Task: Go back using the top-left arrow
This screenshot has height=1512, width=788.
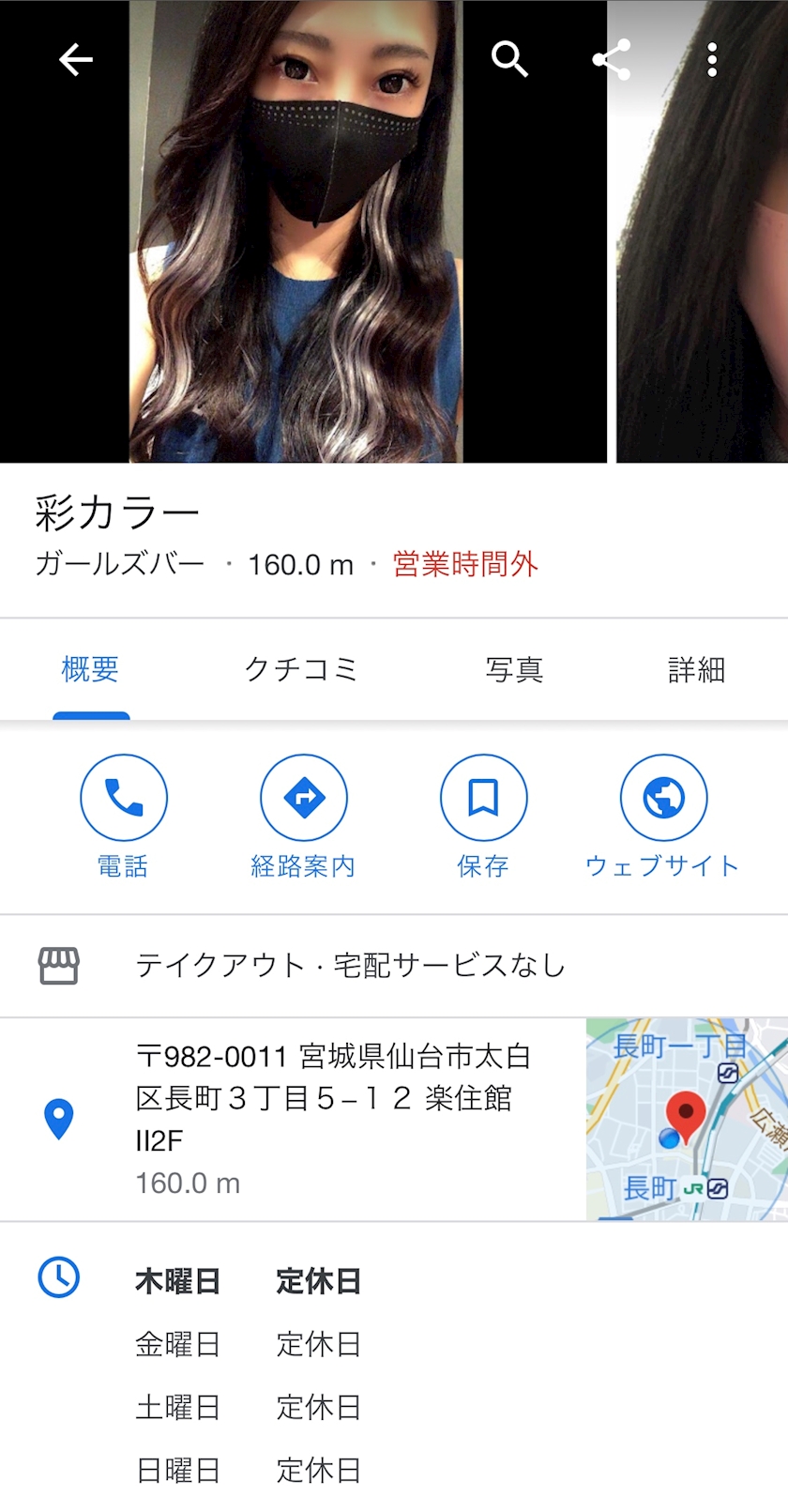Action: [76, 60]
